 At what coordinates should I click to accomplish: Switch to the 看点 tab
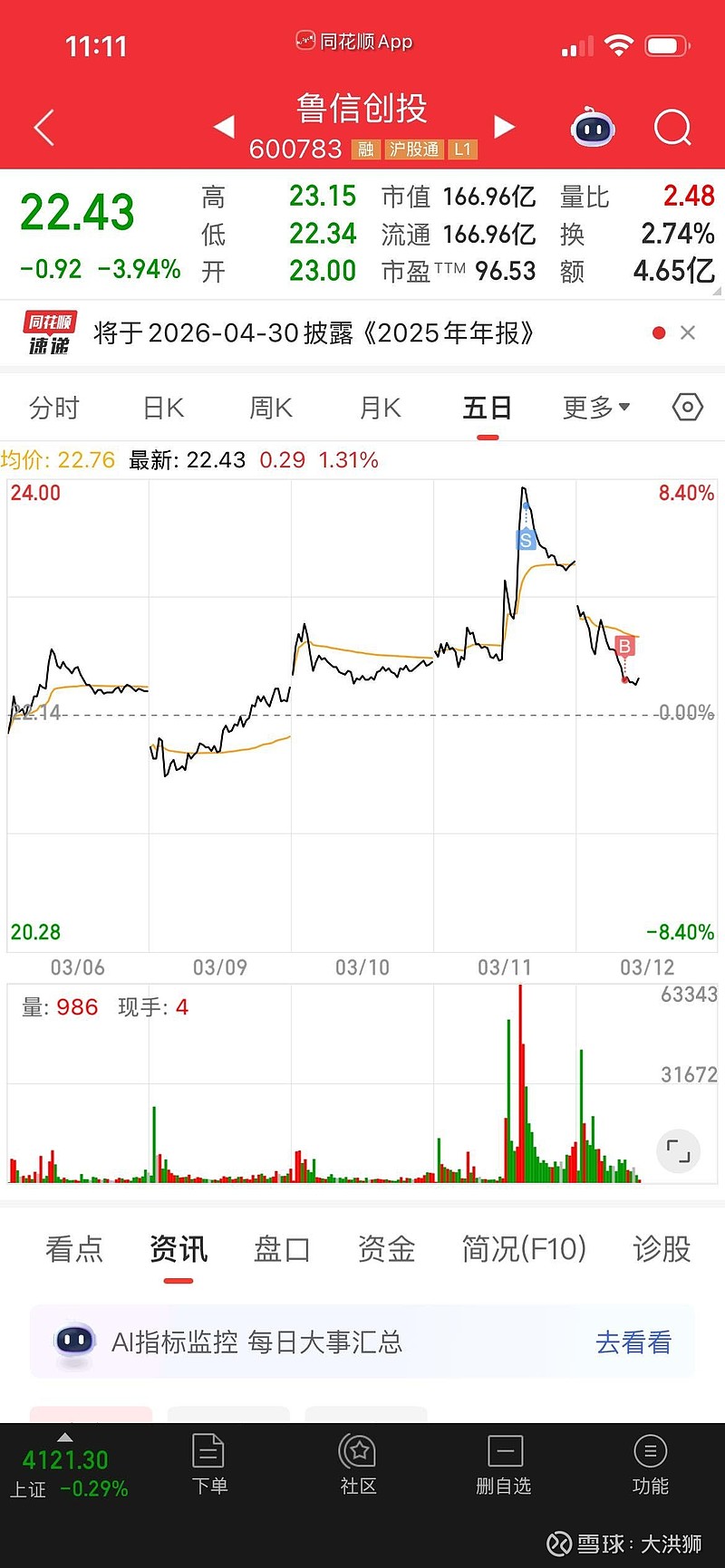[x=74, y=1249]
